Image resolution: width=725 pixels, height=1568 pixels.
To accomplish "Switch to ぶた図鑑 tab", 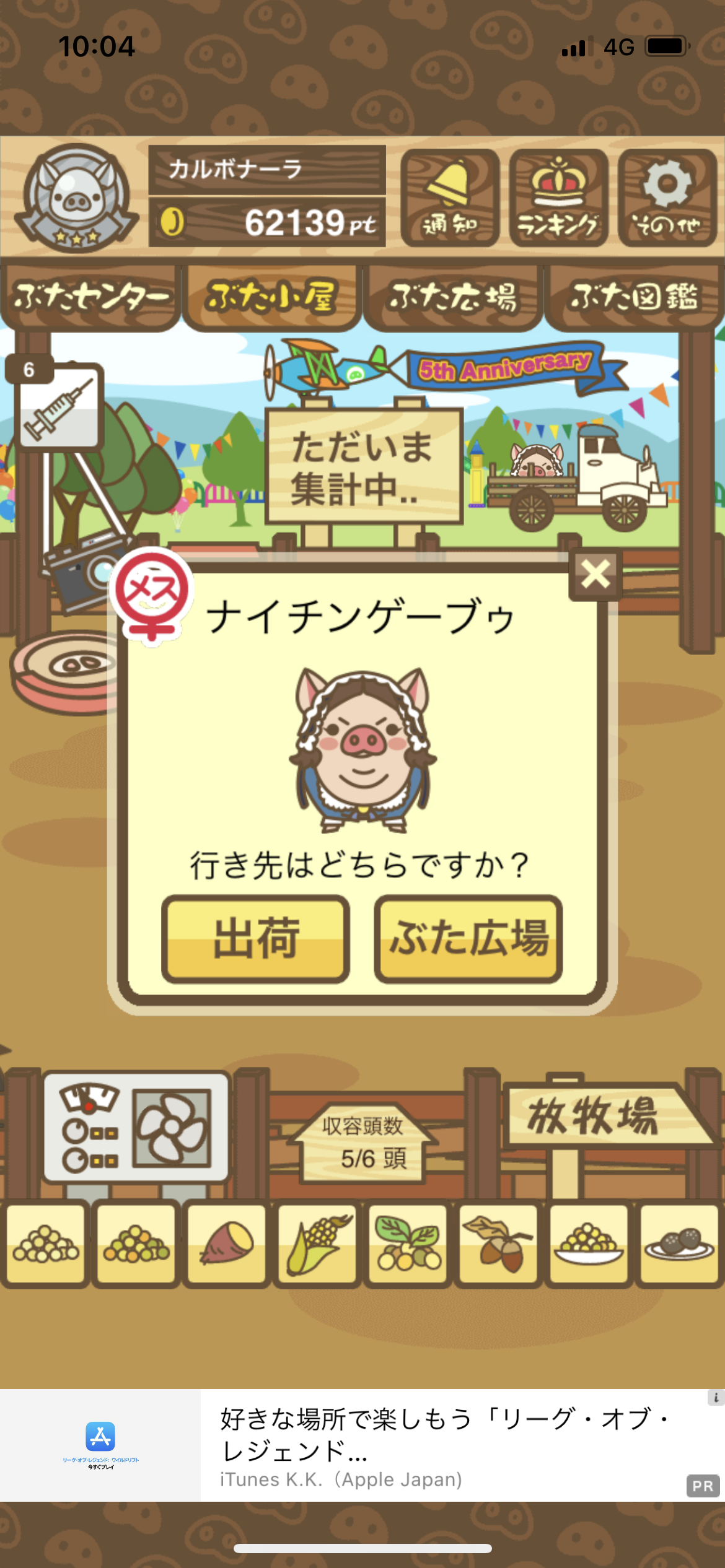I will pyautogui.click(x=635, y=297).
